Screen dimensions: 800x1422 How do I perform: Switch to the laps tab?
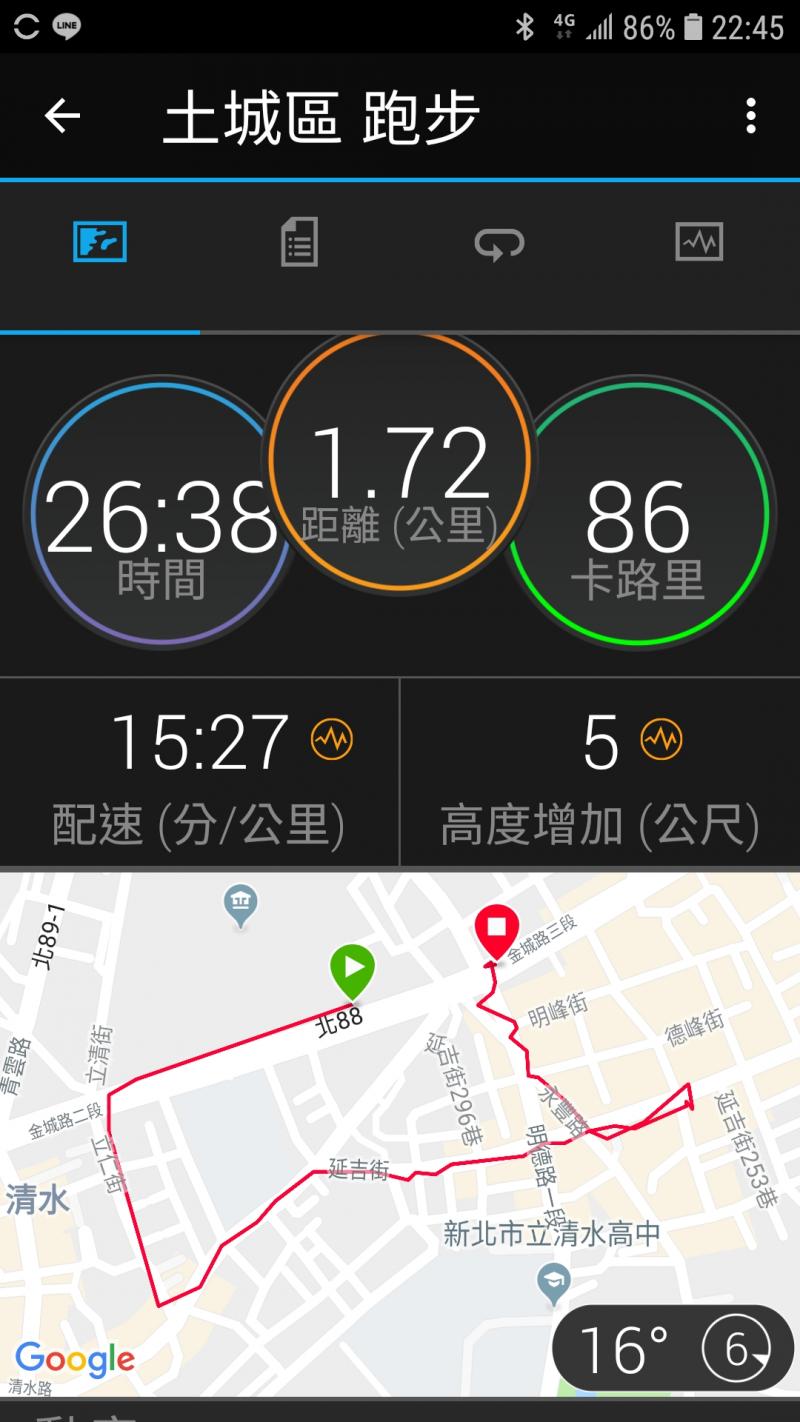[x=499, y=242]
